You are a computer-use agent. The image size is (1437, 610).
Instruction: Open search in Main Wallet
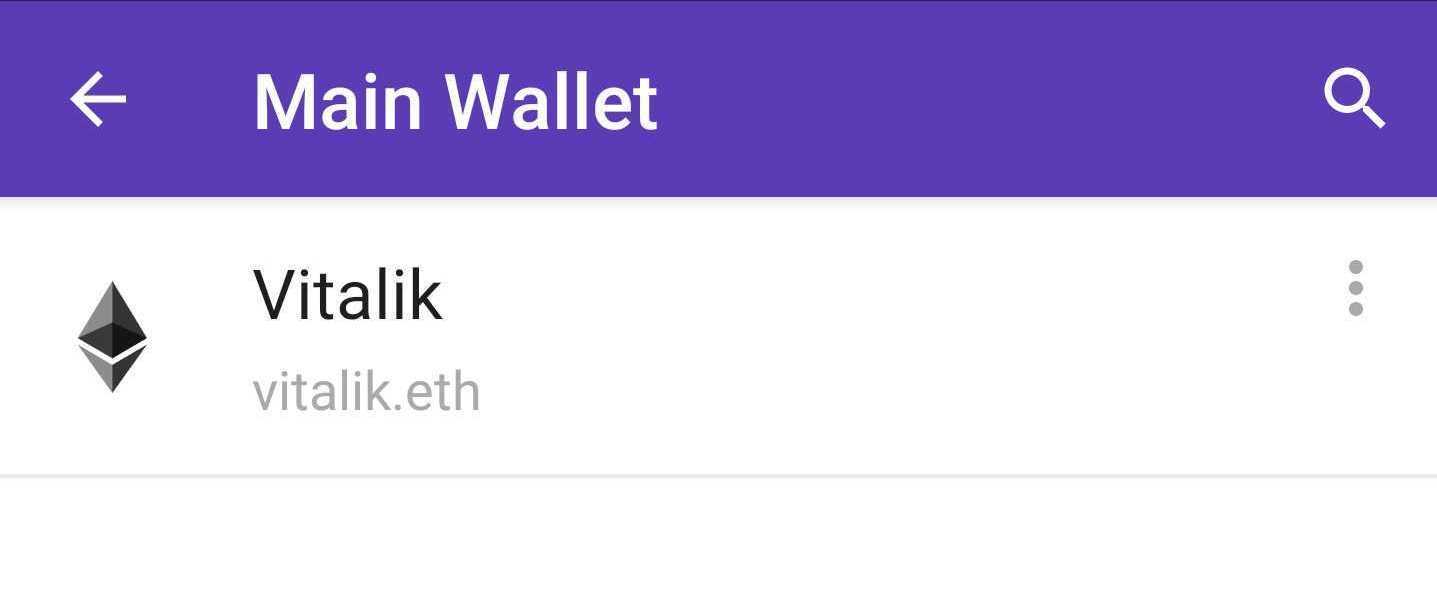pos(1354,99)
